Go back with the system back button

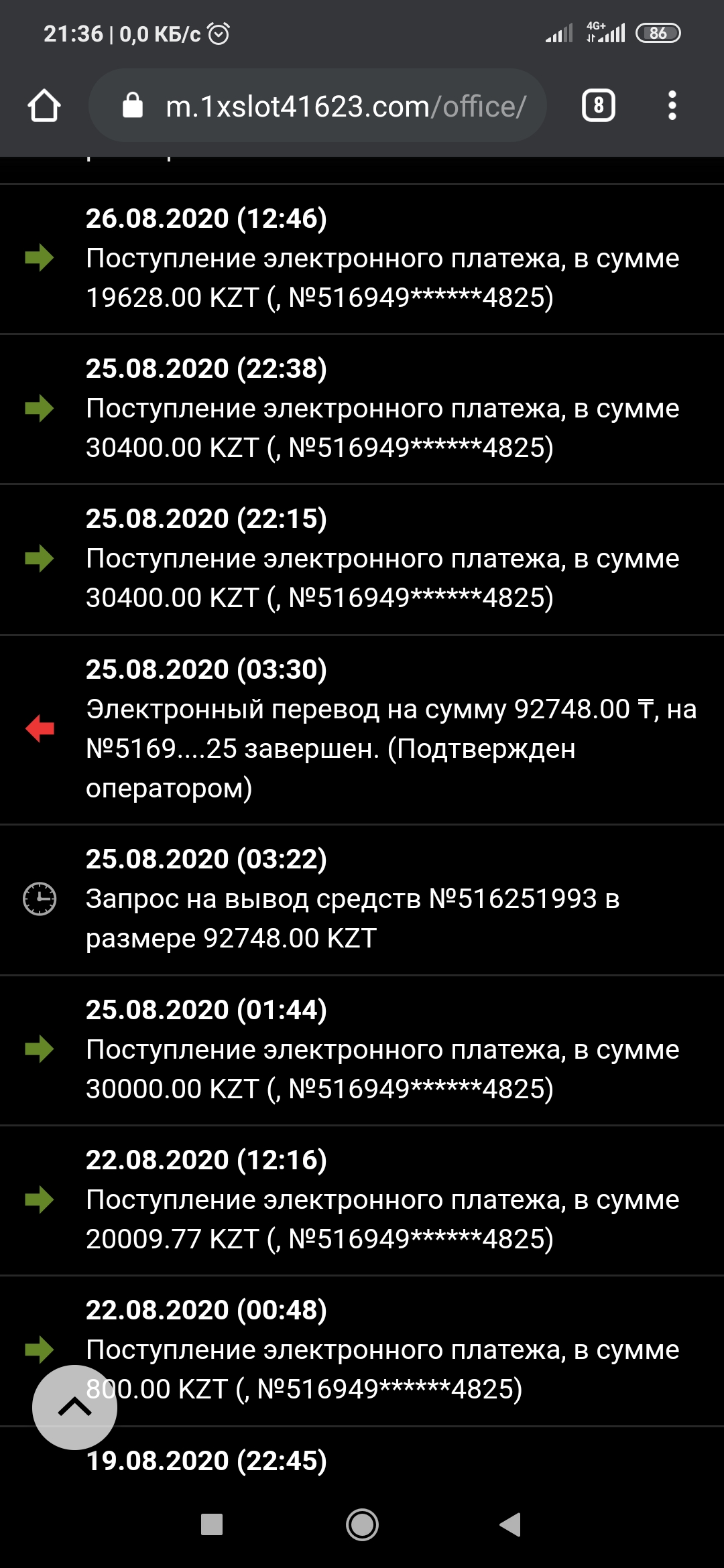point(510,1524)
